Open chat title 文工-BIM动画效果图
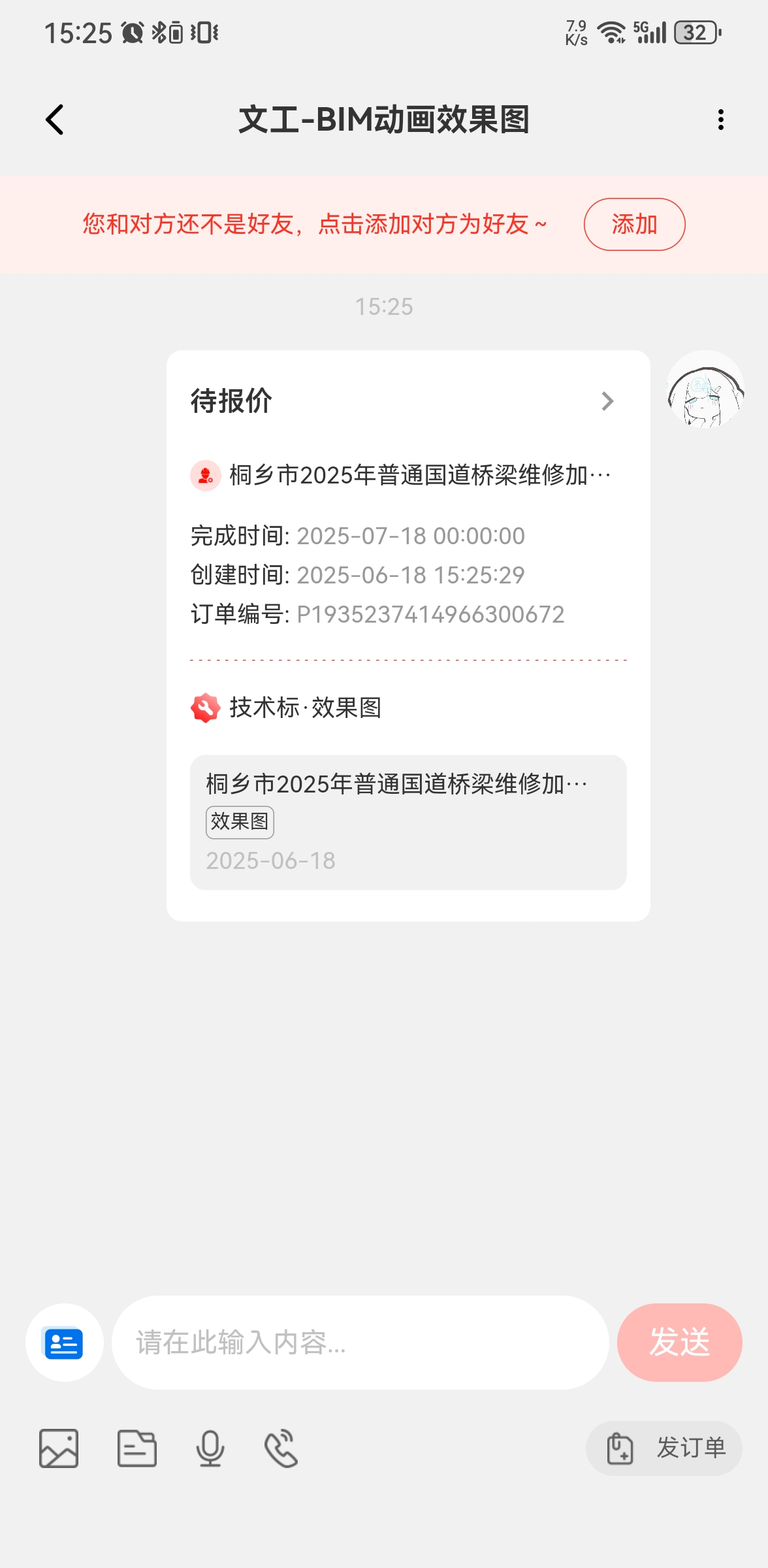 (x=384, y=119)
